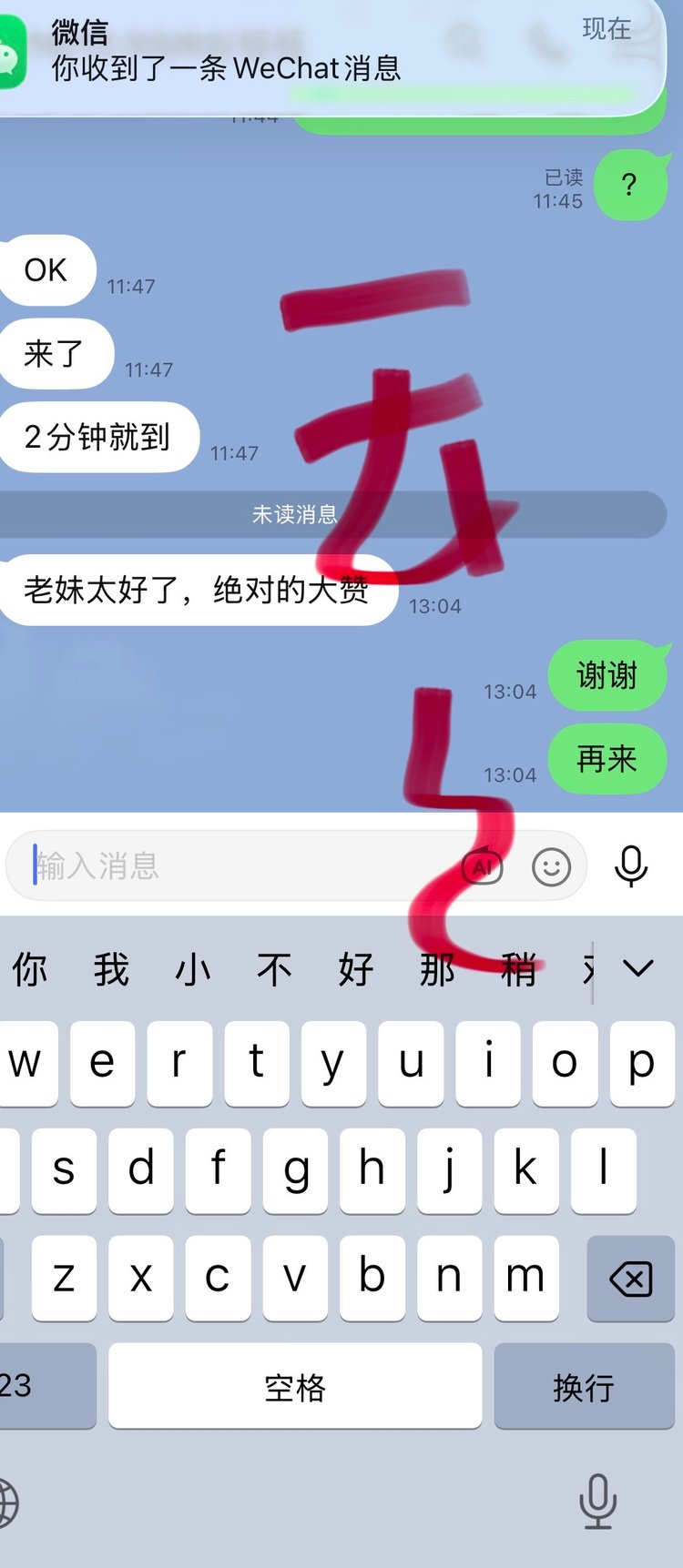Tap the keyboard backspace key
Screen dimensions: 683x1568
pos(630,1280)
